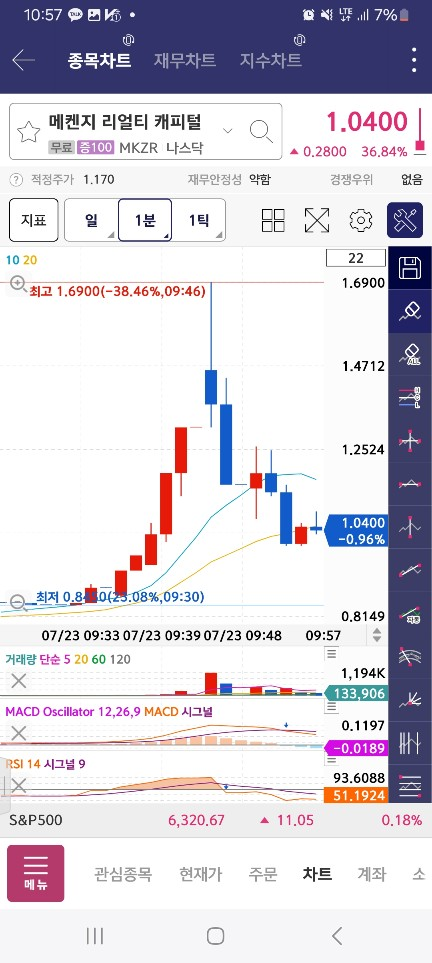Open the multi-chart grid layout

coord(273,220)
